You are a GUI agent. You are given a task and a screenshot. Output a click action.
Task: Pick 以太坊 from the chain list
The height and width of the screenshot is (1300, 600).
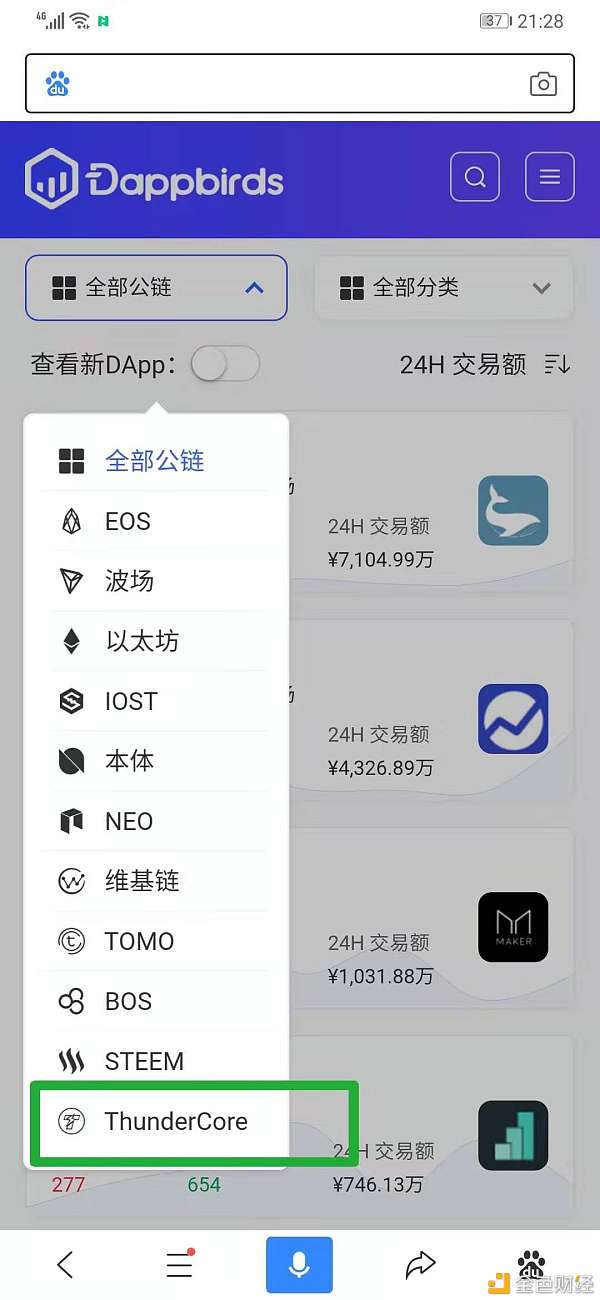click(141, 641)
